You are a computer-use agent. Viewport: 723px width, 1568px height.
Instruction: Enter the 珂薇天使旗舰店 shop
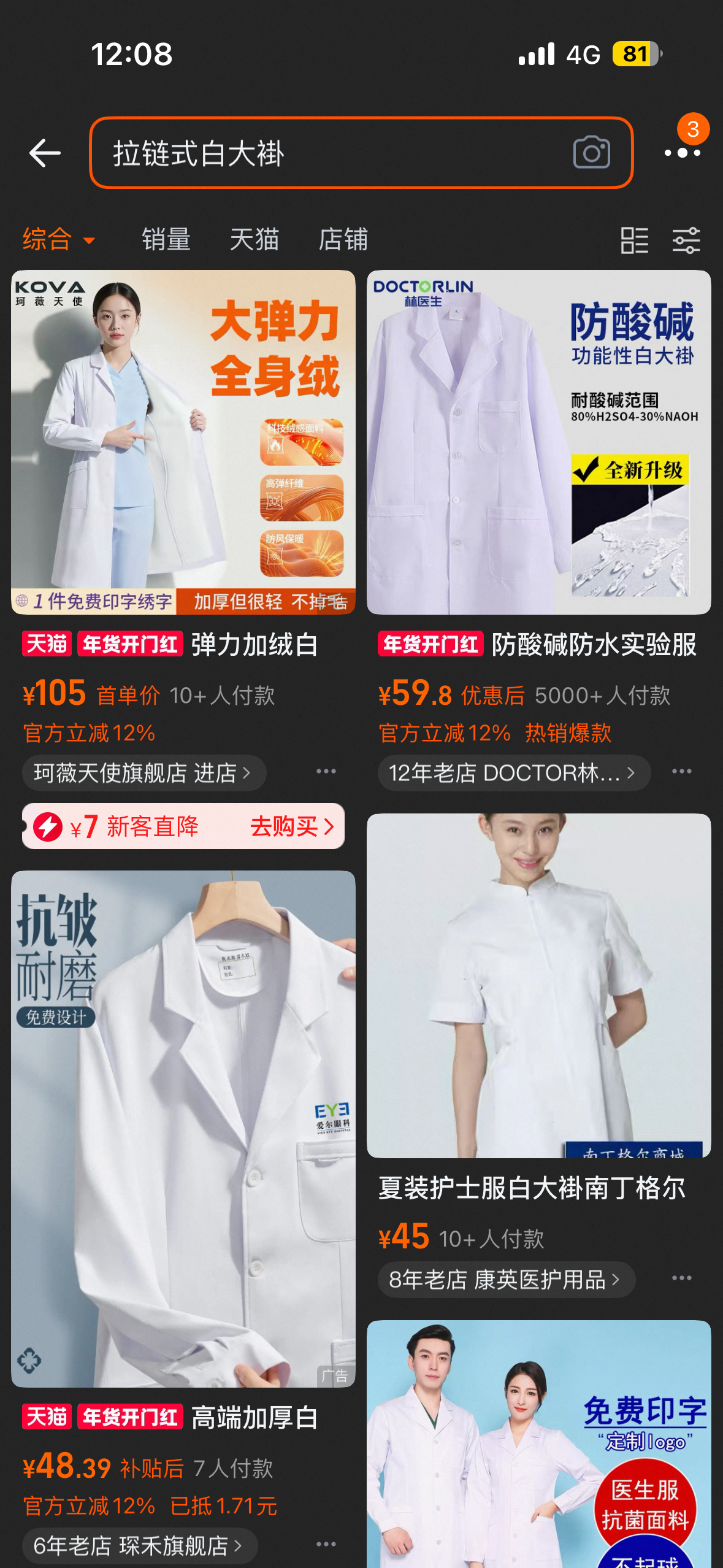(x=144, y=773)
